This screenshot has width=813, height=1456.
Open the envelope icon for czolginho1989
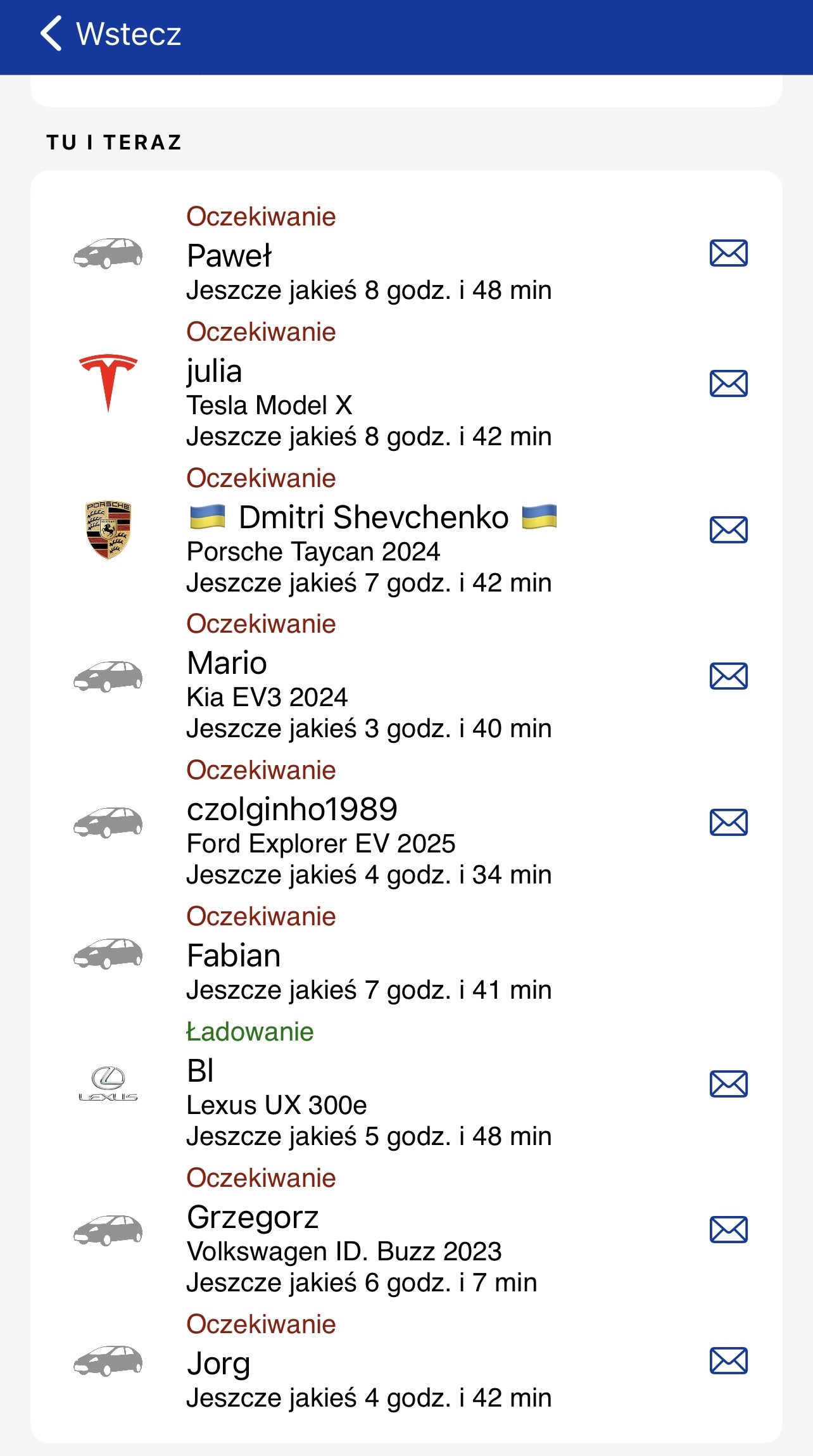click(x=729, y=823)
